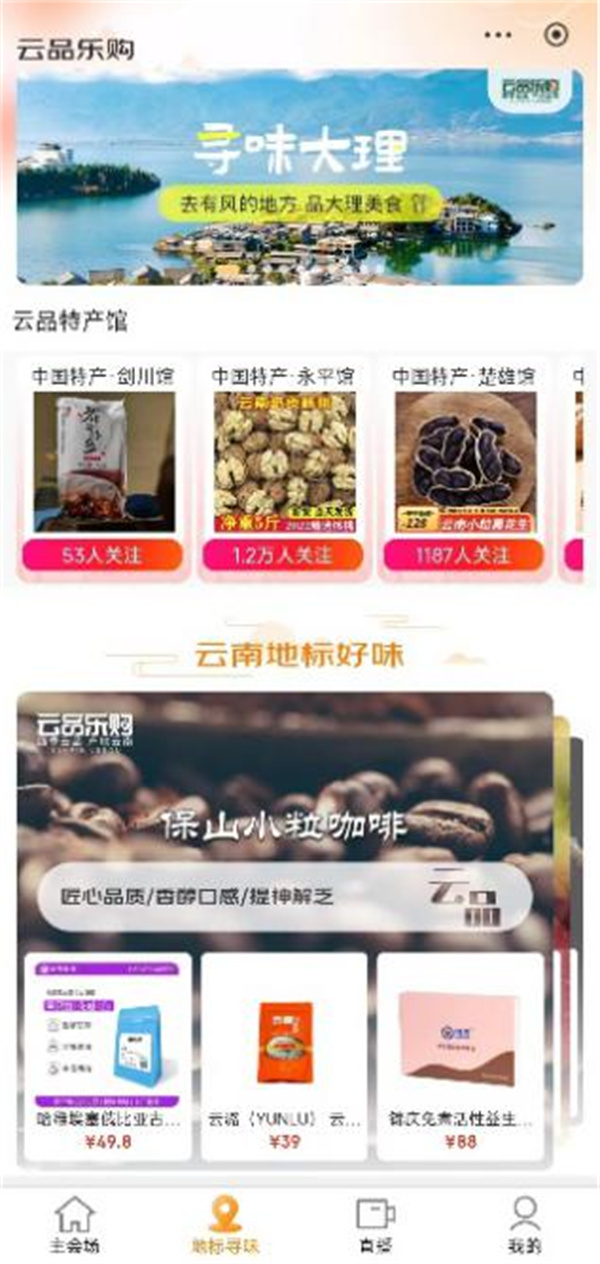Image resolution: width=600 pixels, height=1264 pixels.
Task: Switch to the 主会场 tab
Action: (74, 1224)
